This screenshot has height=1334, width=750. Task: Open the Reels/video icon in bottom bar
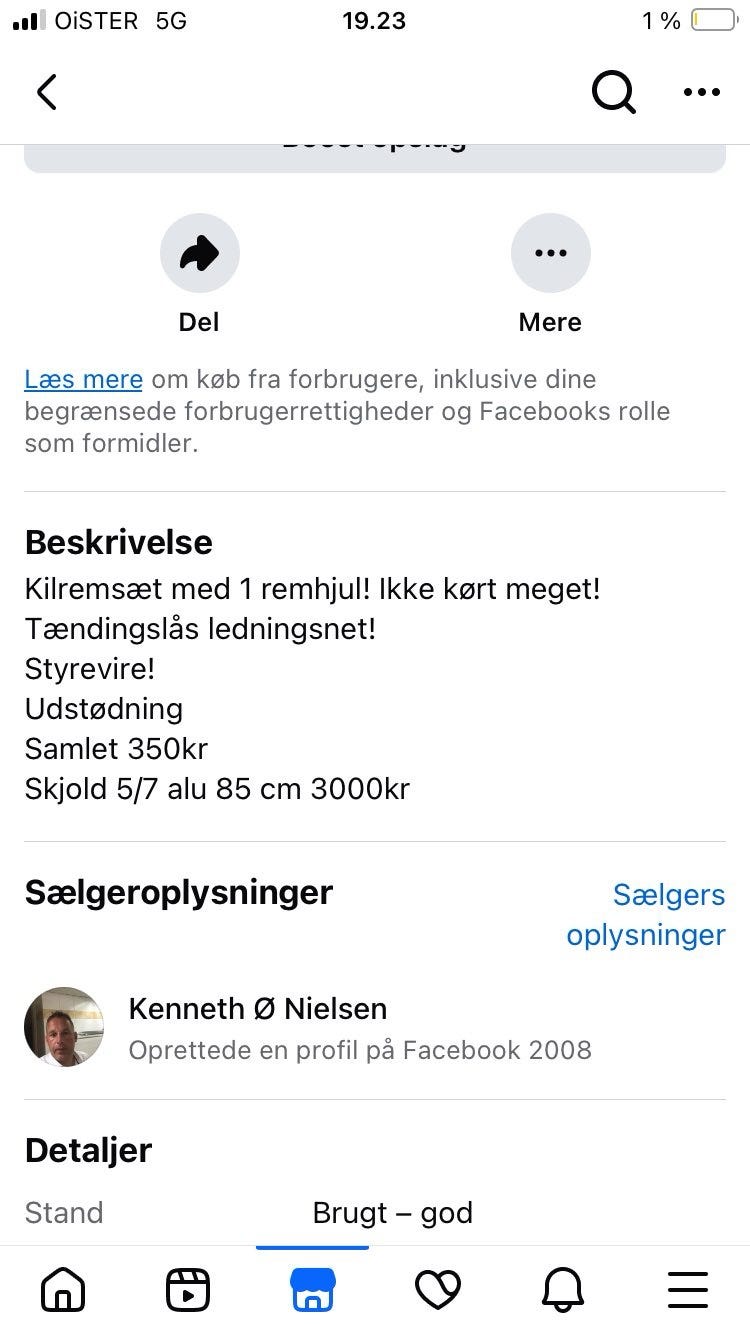click(186, 1290)
